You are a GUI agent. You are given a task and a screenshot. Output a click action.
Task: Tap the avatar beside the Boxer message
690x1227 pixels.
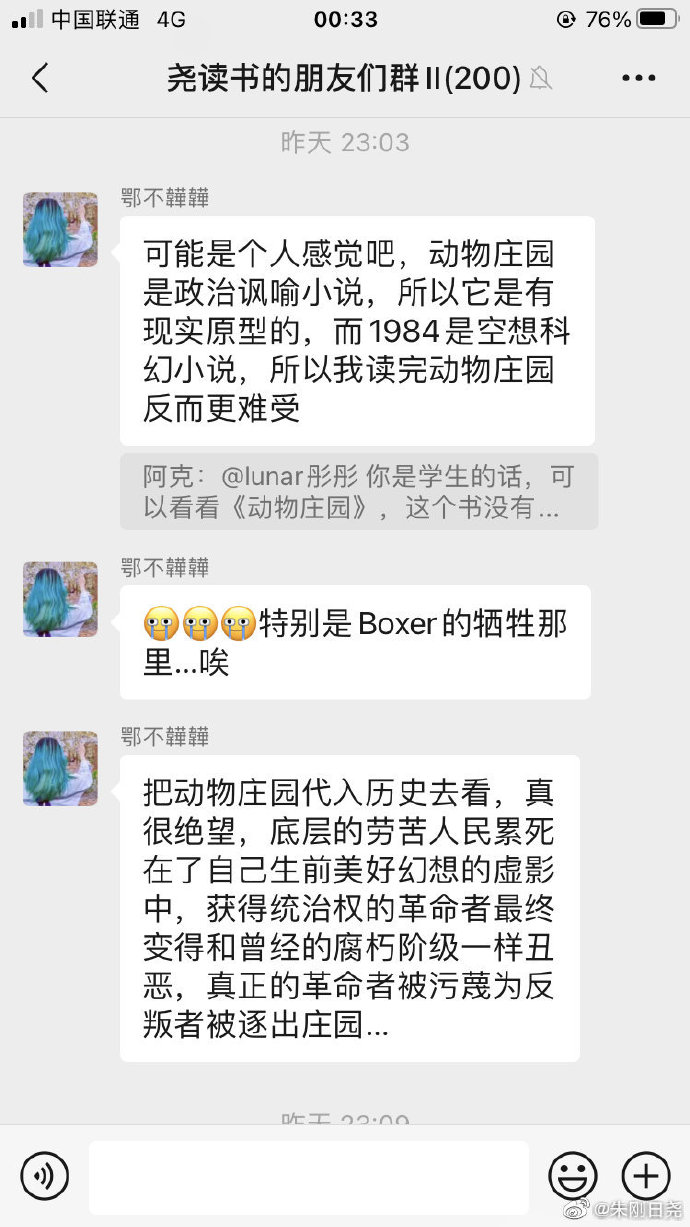(60, 599)
